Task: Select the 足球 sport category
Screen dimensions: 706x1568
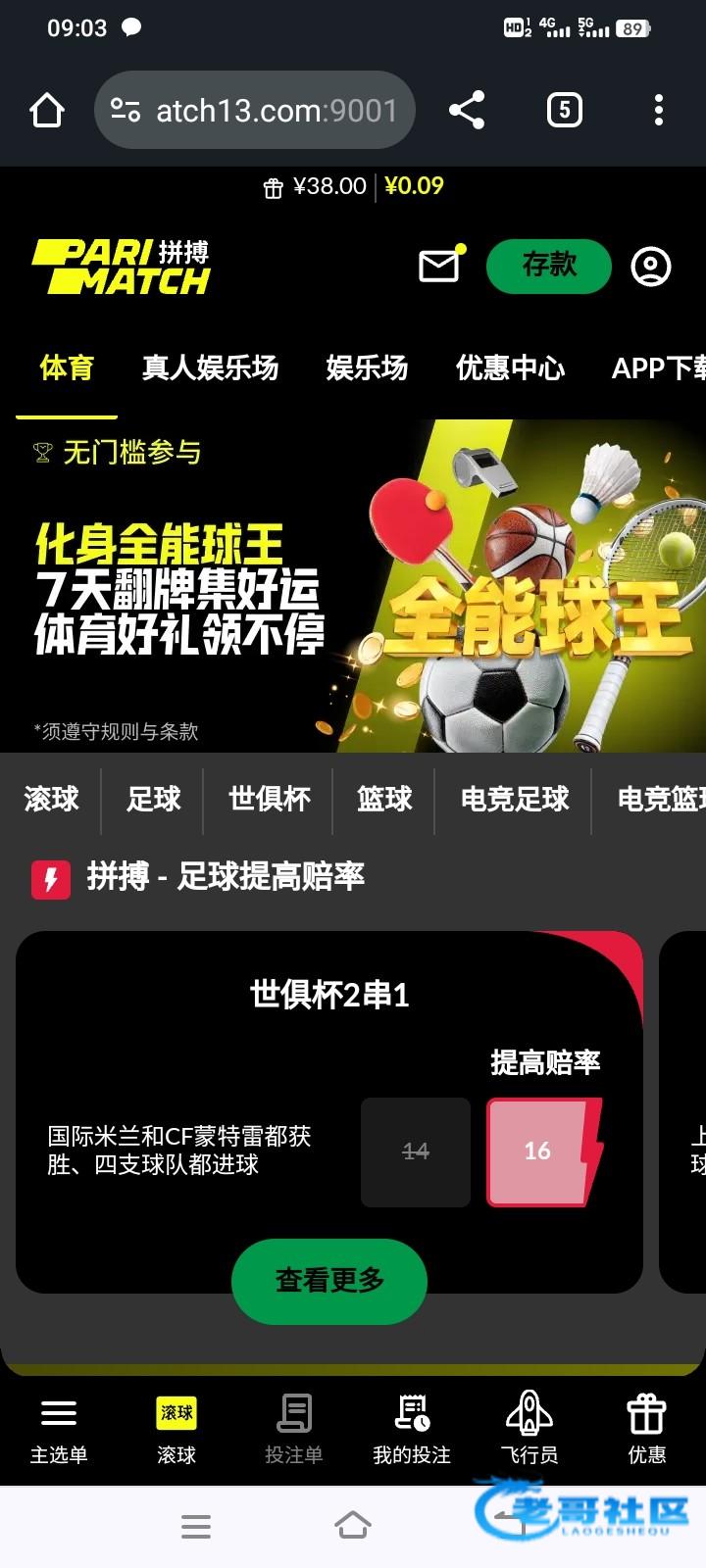Action: coord(154,800)
